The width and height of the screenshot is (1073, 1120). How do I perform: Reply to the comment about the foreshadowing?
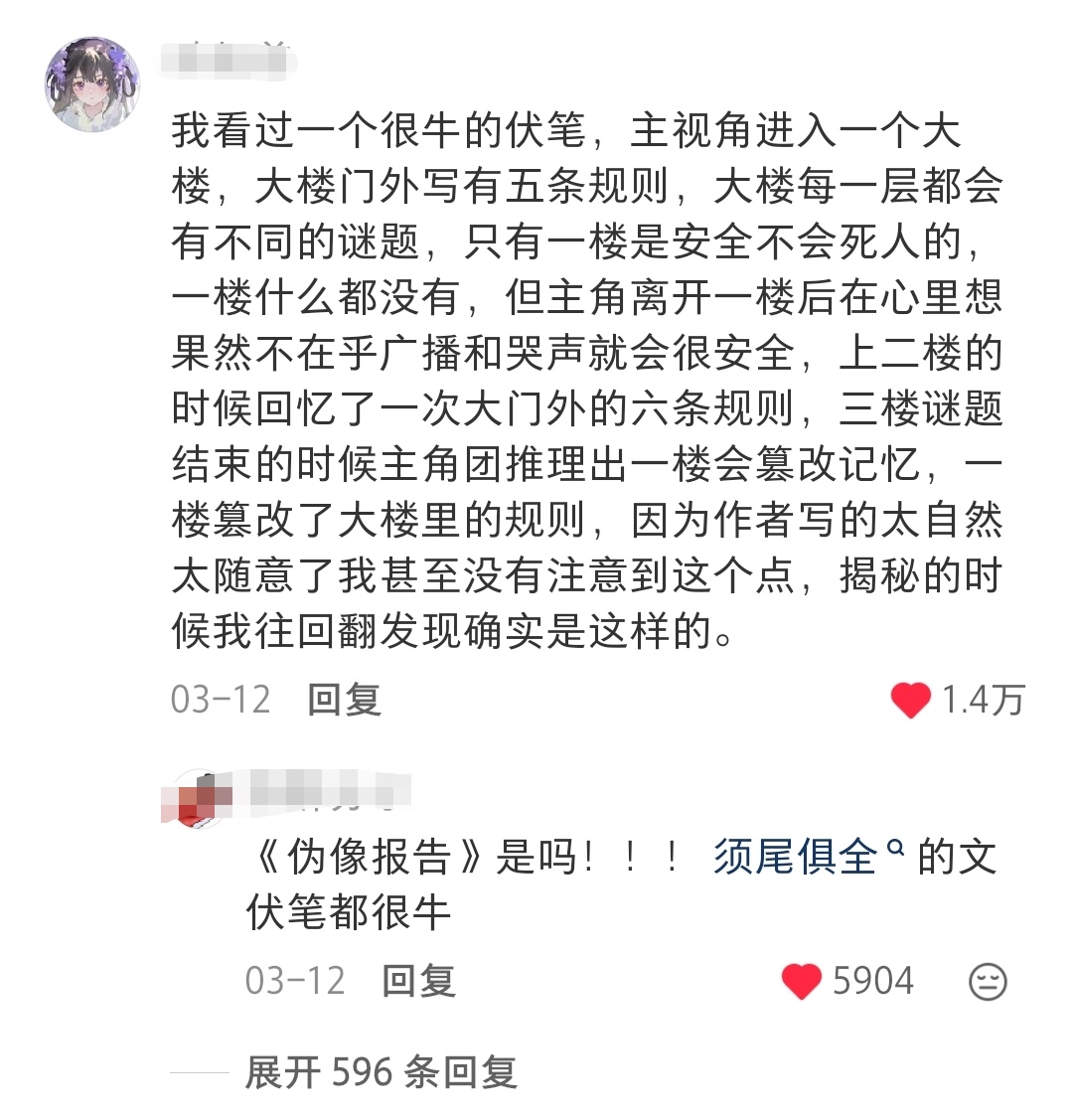coord(344,700)
